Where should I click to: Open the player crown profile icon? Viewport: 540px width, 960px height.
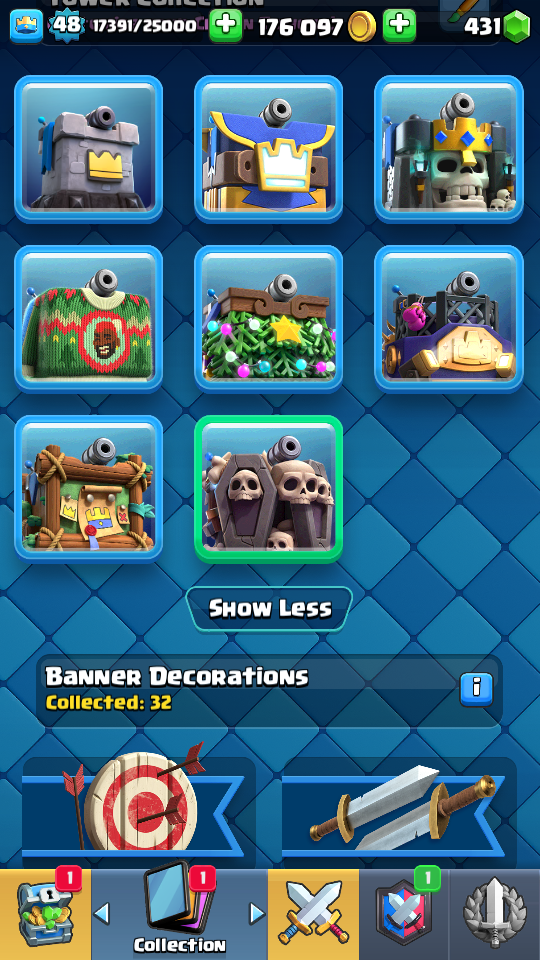tap(27, 26)
